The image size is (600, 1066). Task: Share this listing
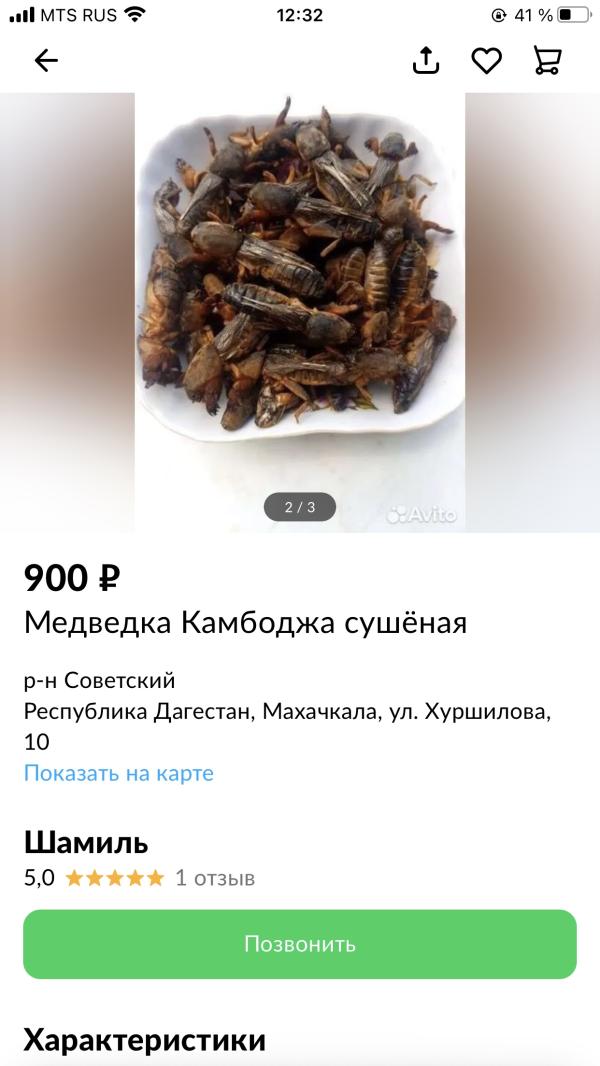426,61
